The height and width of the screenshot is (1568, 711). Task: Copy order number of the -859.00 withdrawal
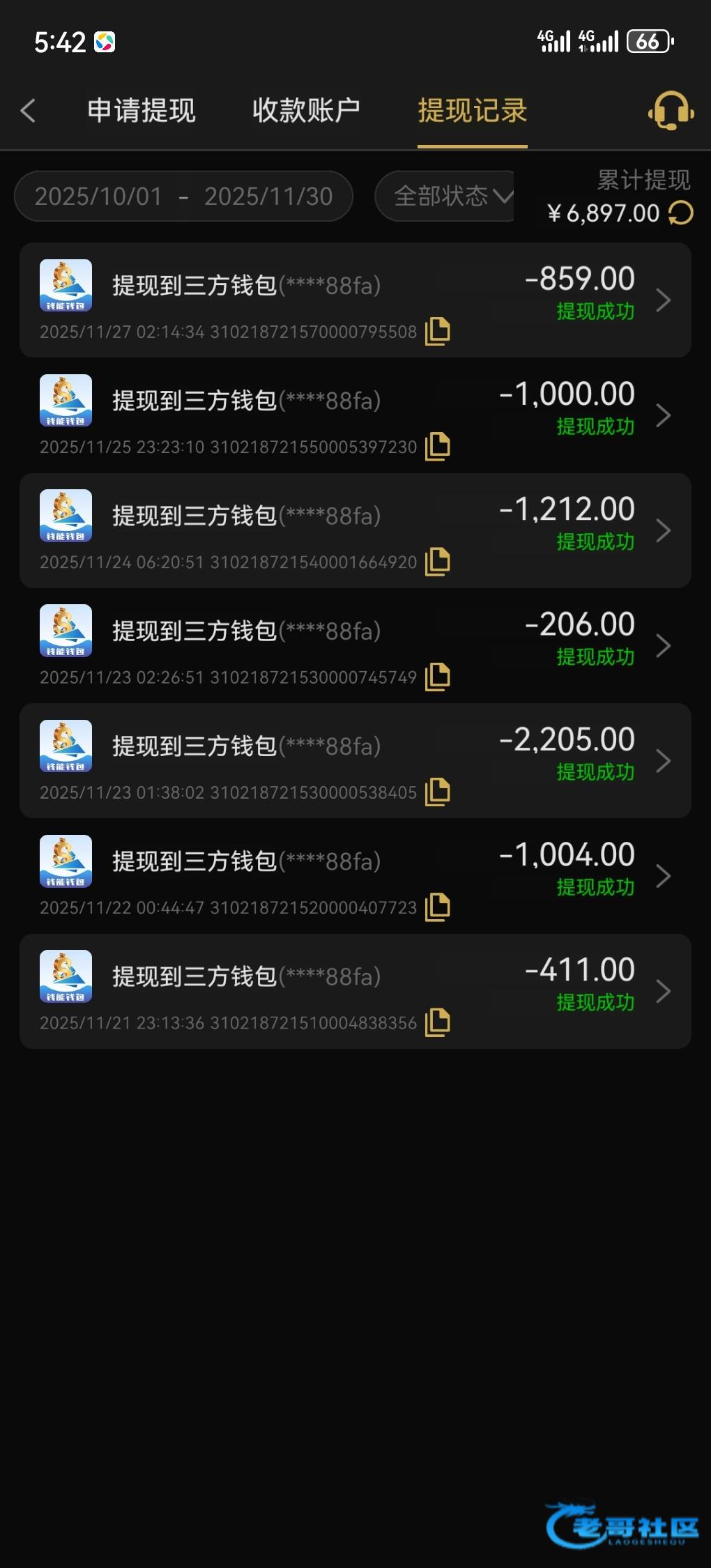tap(438, 331)
